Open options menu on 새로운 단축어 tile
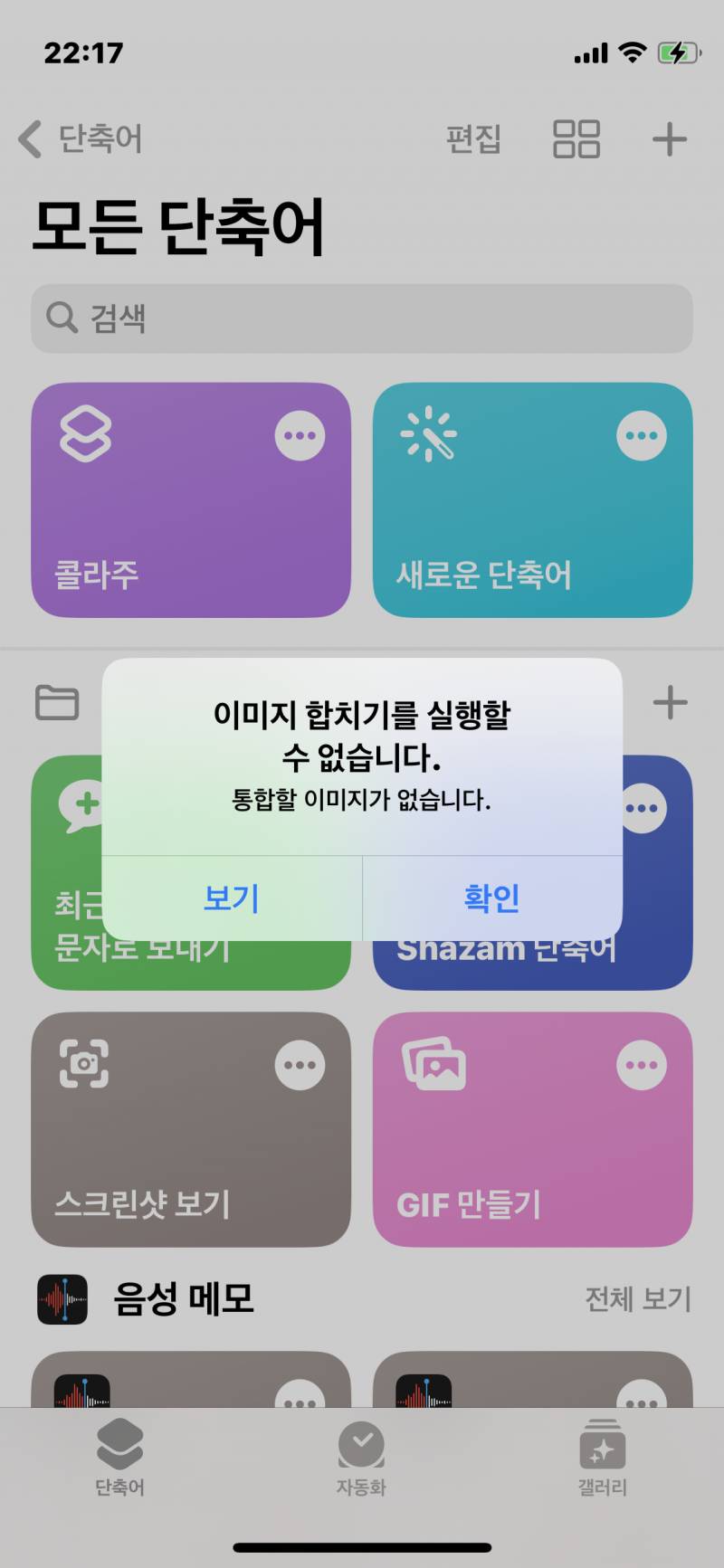This screenshot has height=1568, width=724. (641, 434)
